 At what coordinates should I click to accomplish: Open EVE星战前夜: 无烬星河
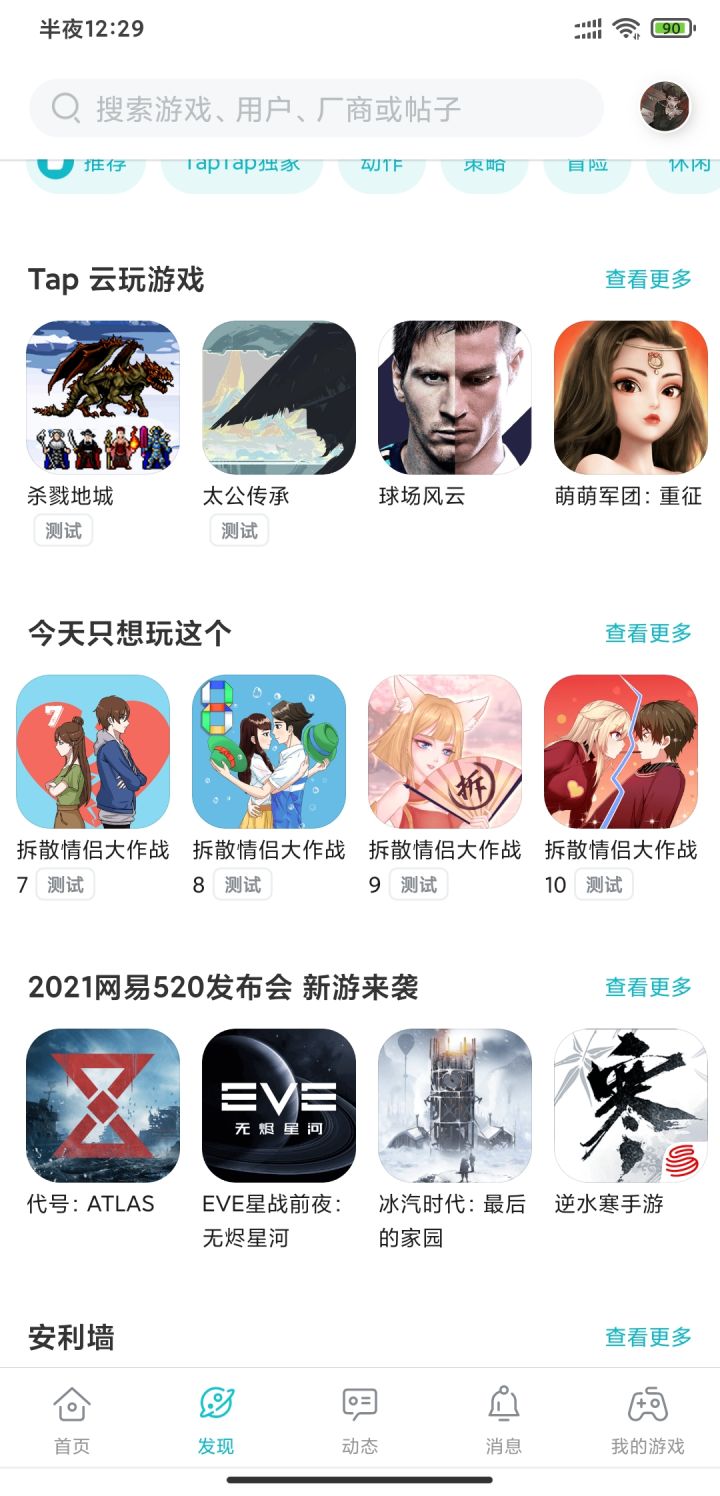[x=279, y=1105]
